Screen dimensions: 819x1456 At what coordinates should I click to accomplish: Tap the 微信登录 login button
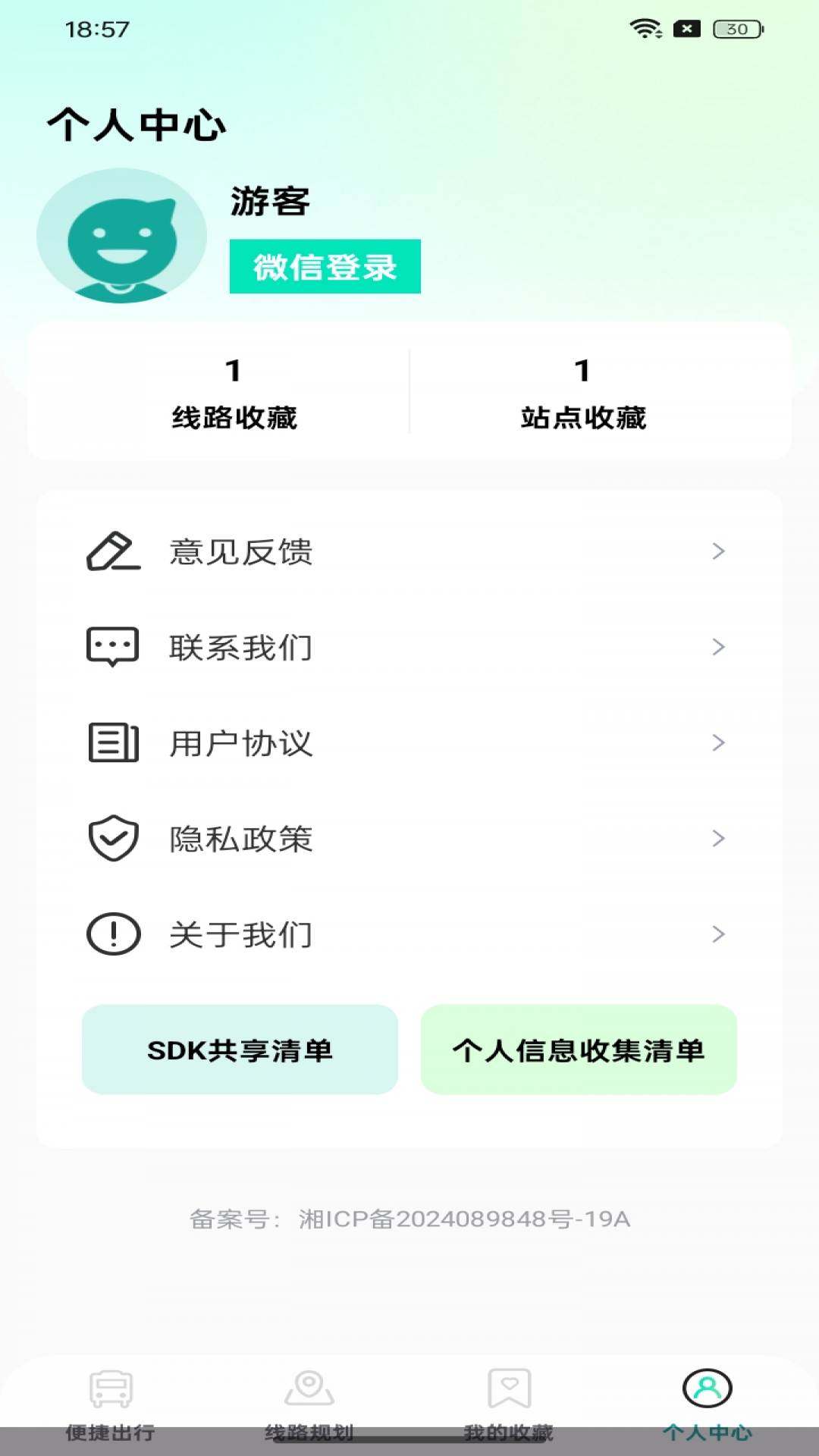point(325,267)
